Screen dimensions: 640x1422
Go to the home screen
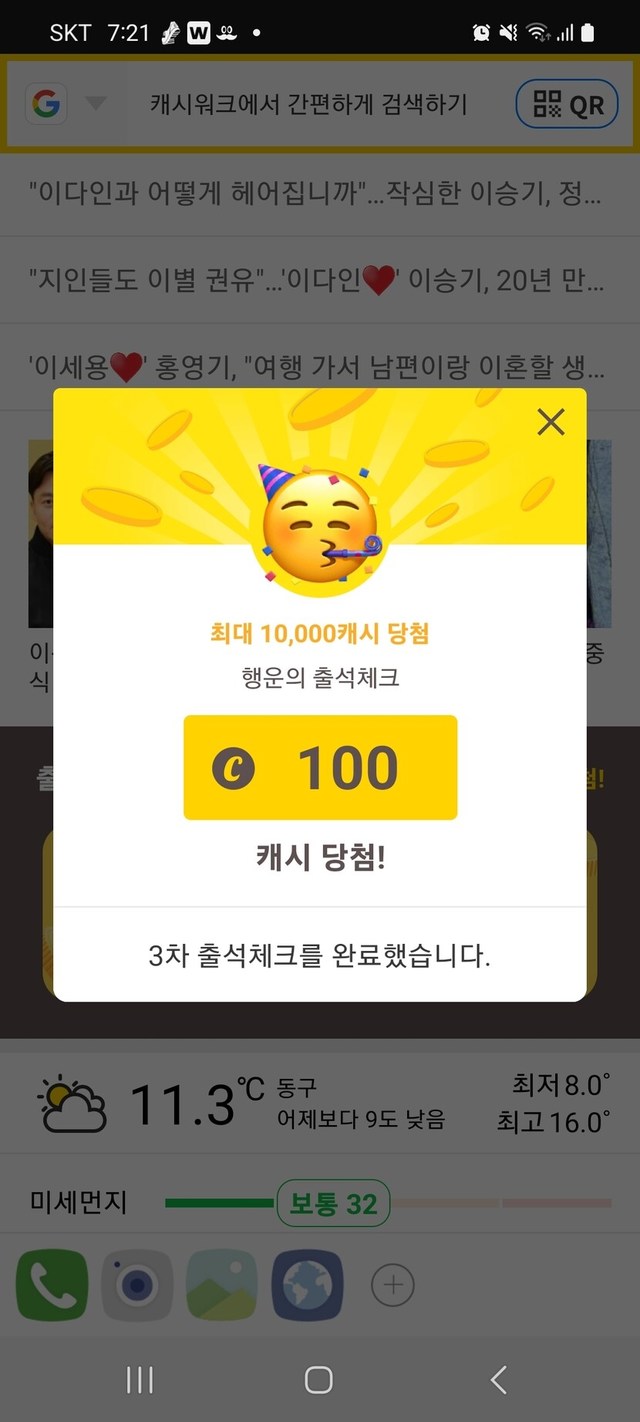click(x=319, y=1381)
